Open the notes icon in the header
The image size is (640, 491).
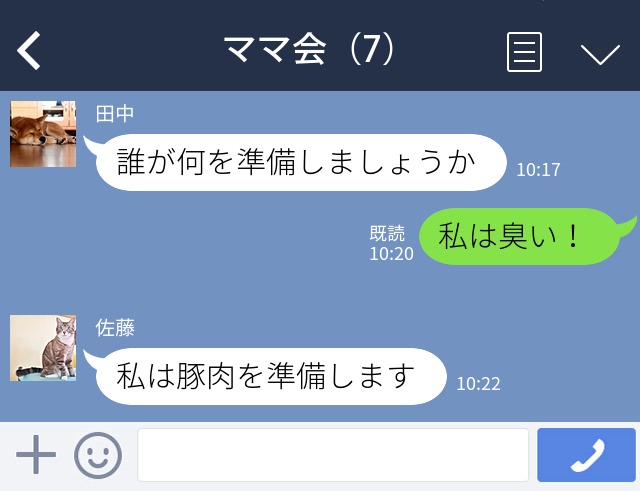click(x=524, y=52)
